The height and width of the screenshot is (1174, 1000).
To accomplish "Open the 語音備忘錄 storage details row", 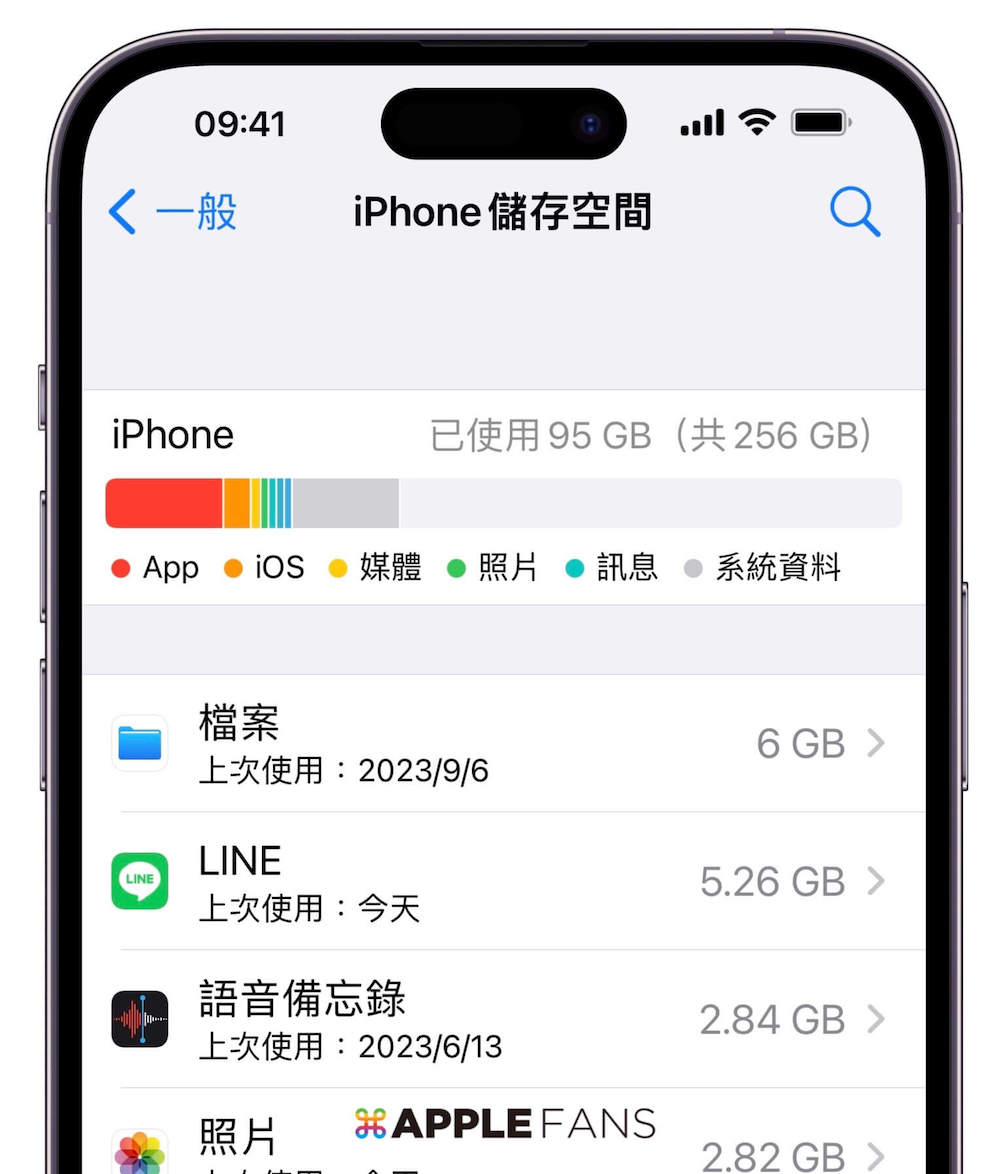I will [x=500, y=1020].
